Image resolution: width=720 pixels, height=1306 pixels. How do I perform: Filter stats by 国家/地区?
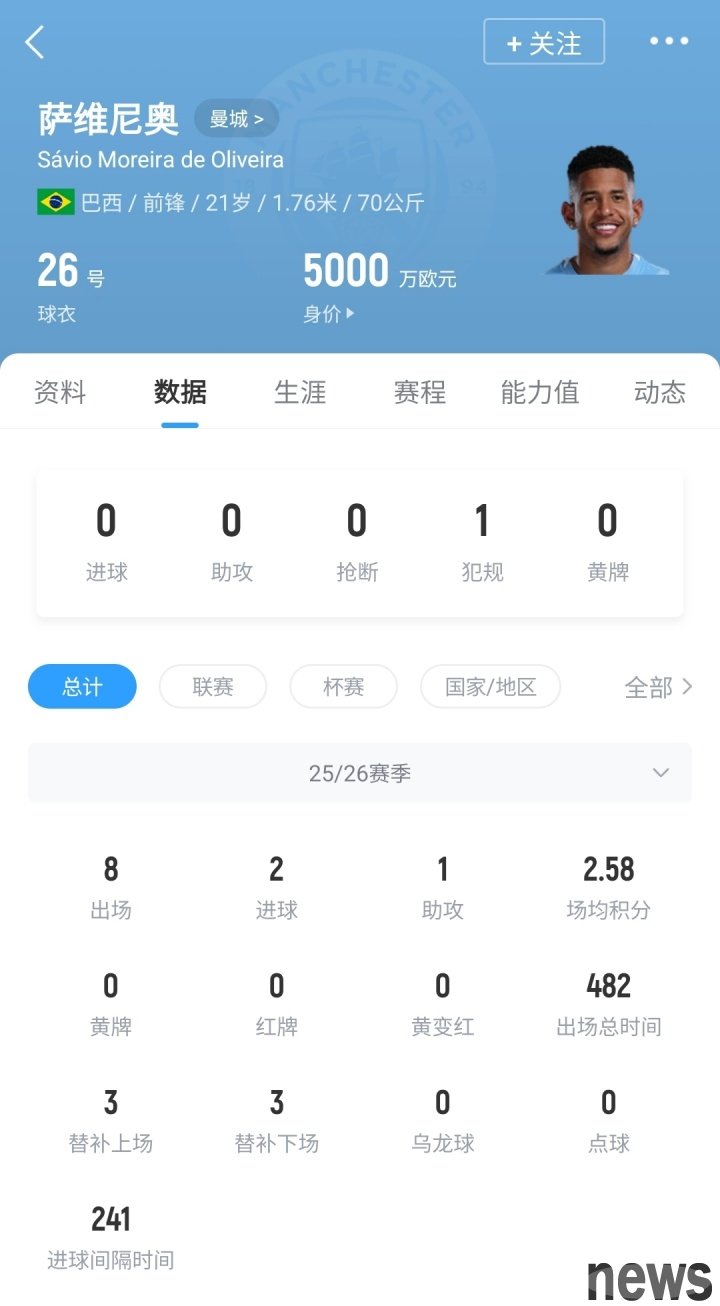pyautogui.click(x=490, y=687)
